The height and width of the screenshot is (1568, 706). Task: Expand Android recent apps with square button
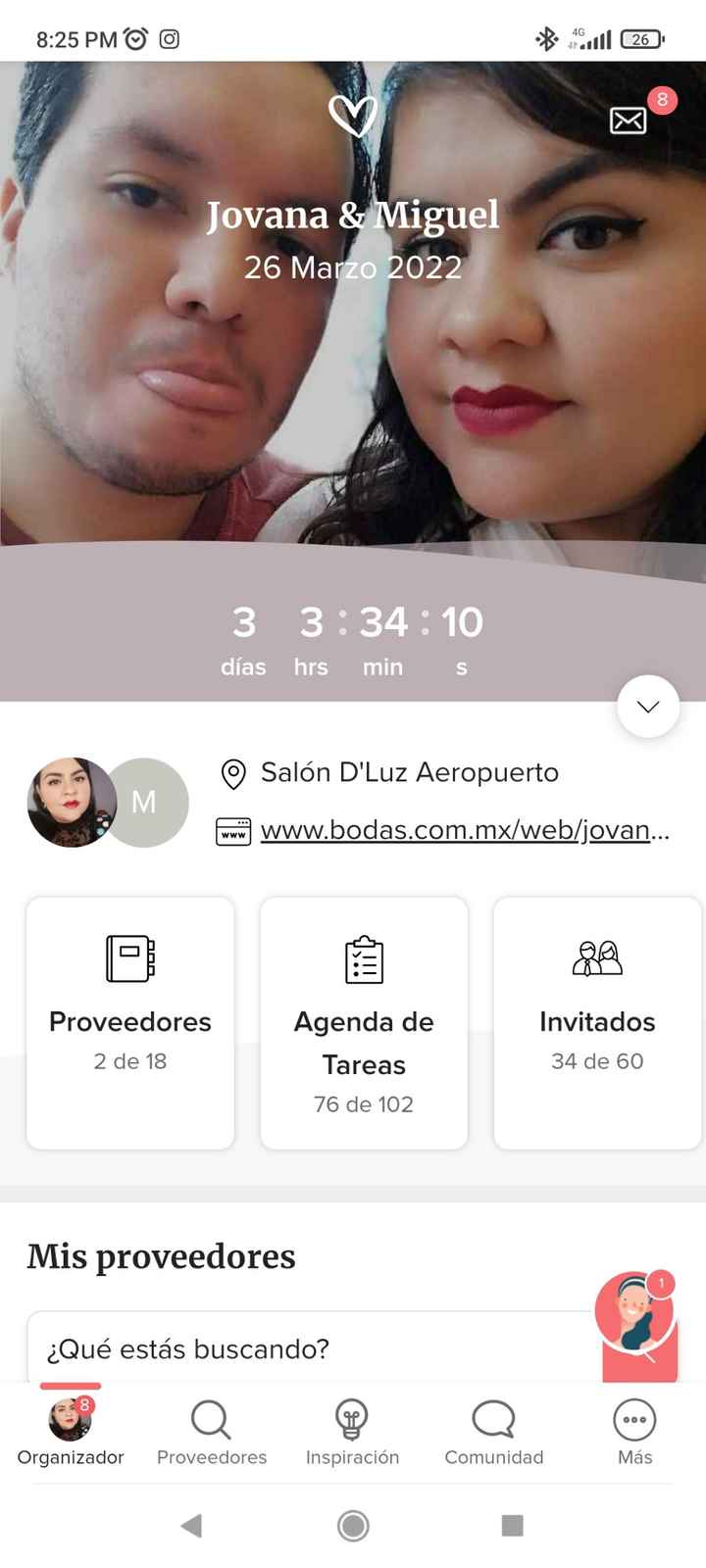click(x=512, y=1526)
